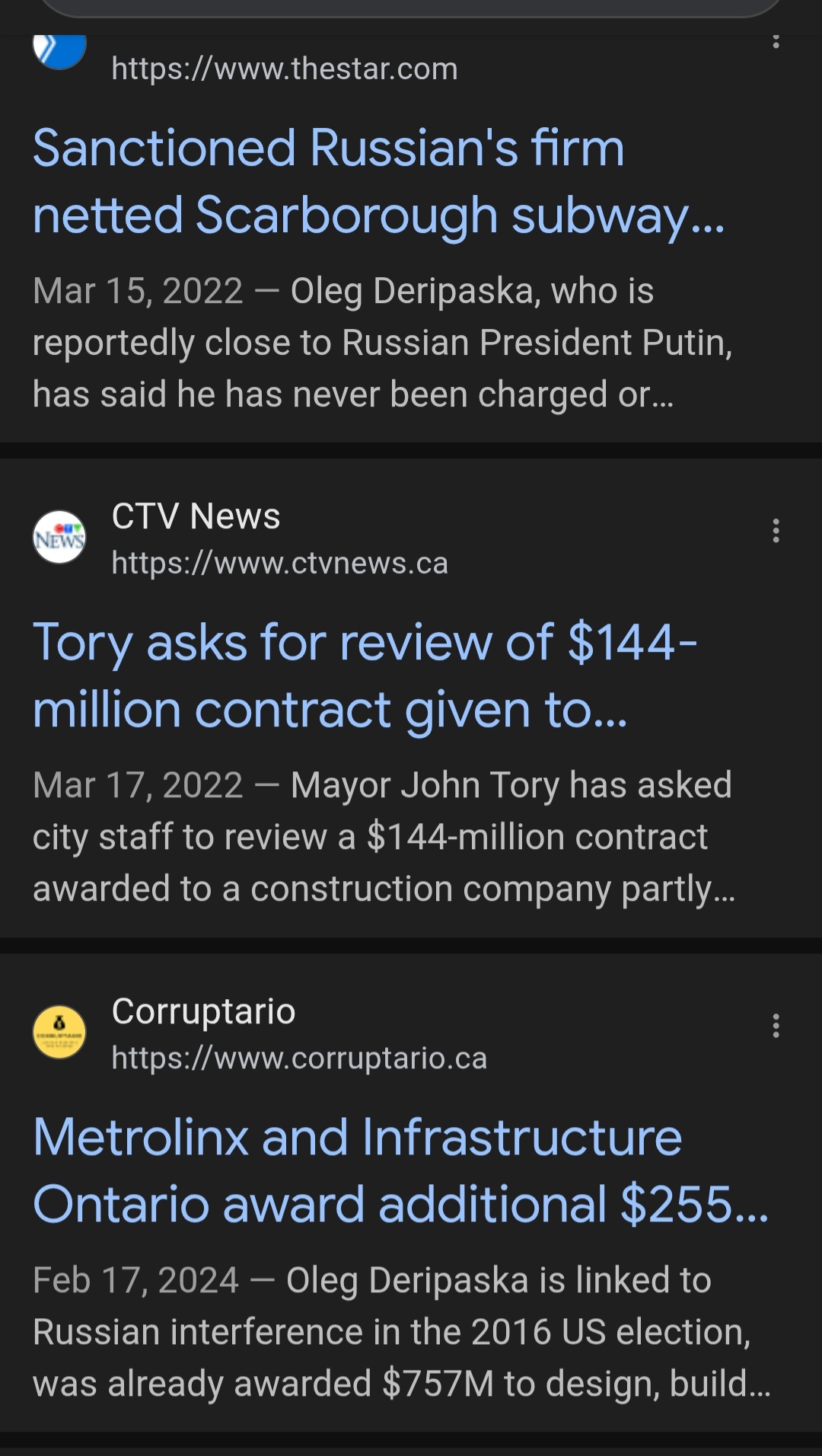Open the Metrolinx and Infrastructure Ontario result

400,1170
